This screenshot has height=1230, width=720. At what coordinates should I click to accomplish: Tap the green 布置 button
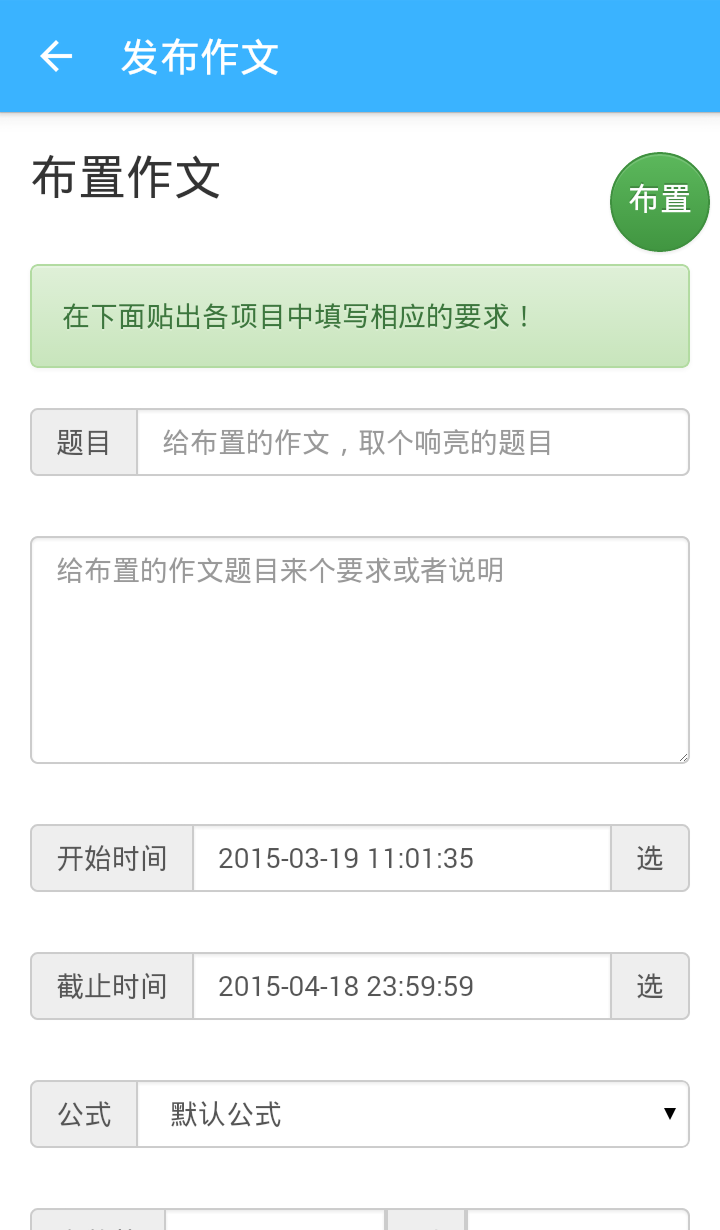click(660, 201)
